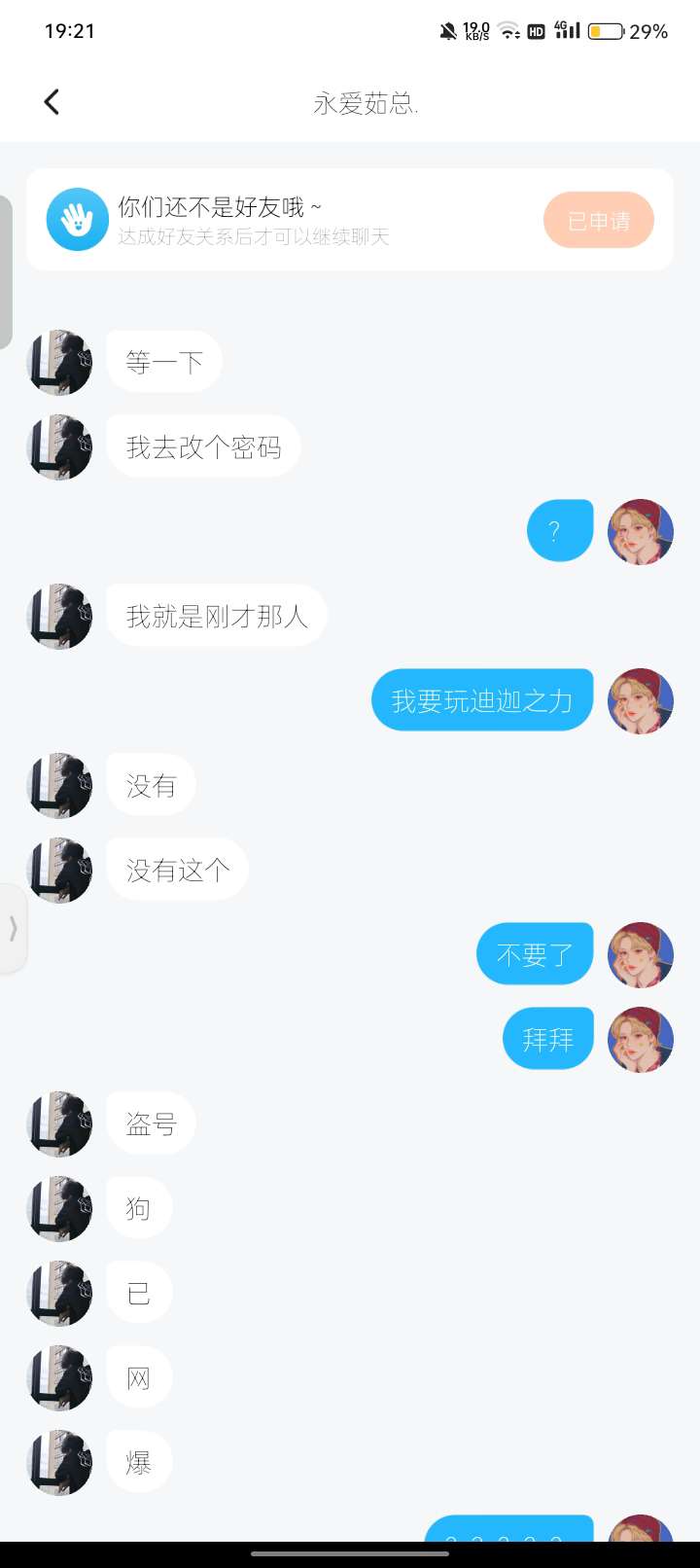The width and height of the screenshot is (700, 1568).
Task: Open my avatar beside 拜拜 message
Action: (x=641, y=1040)
